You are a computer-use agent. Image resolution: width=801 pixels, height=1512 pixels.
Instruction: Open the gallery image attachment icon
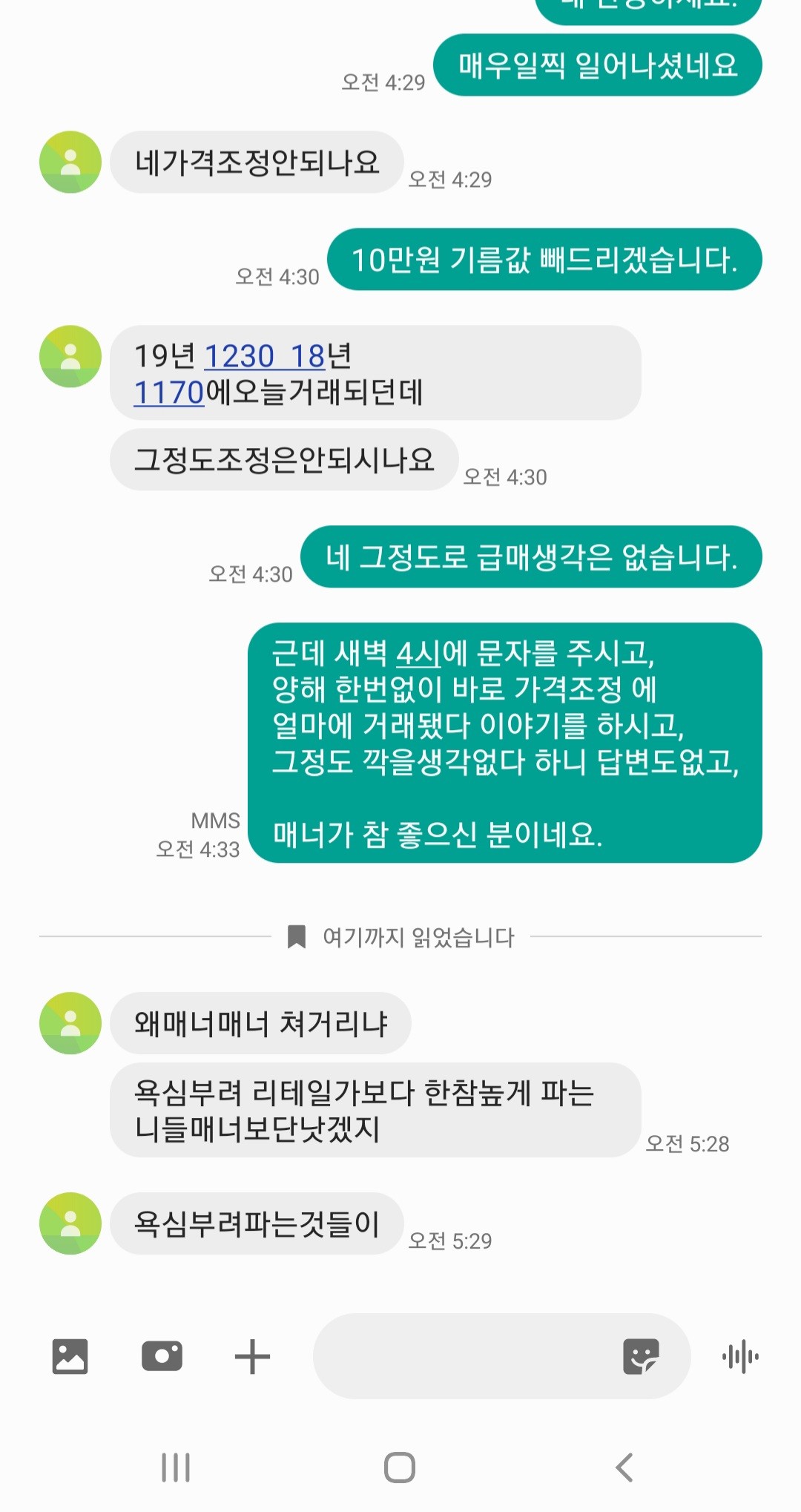(70, 1356)
